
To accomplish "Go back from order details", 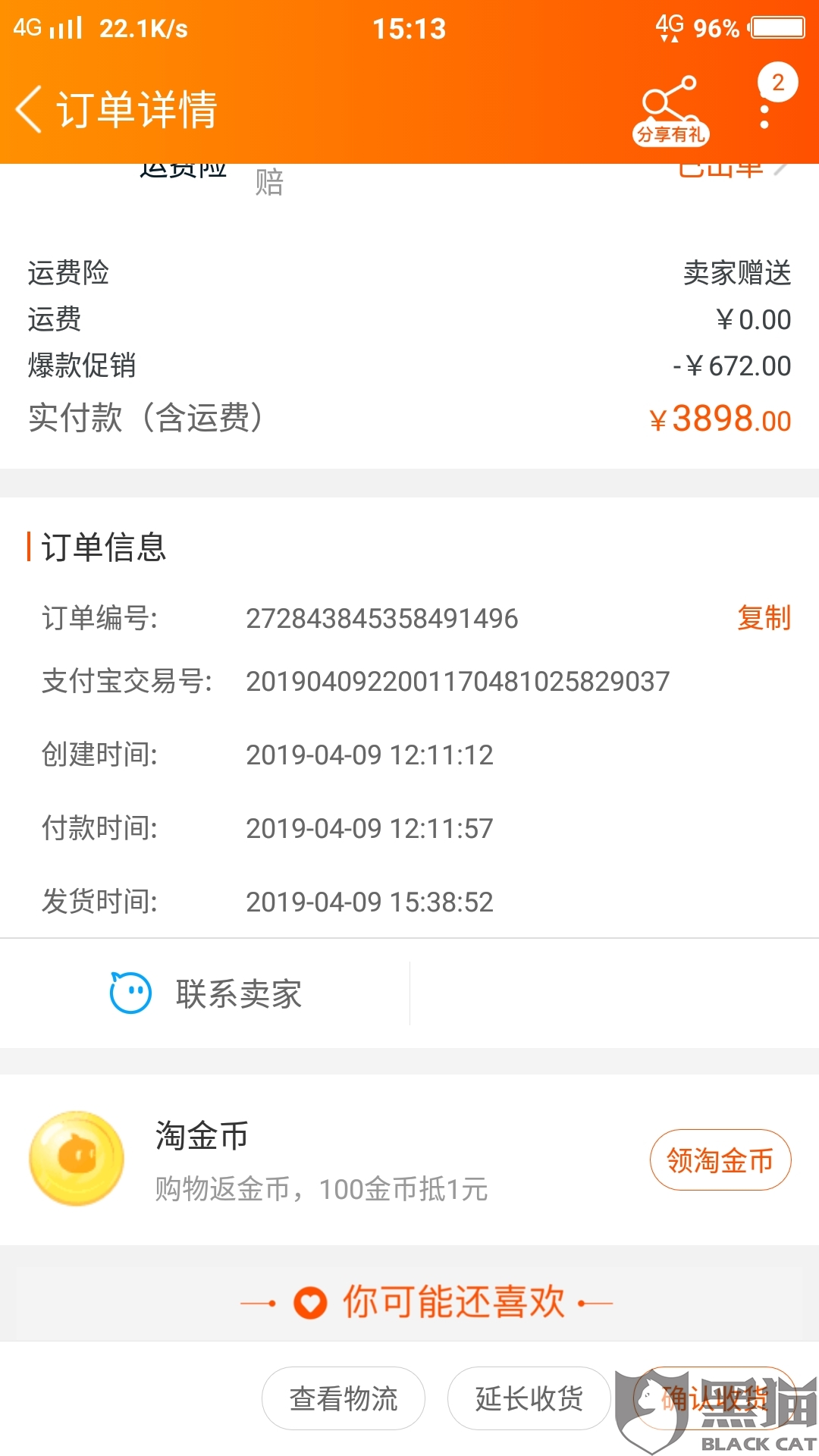I will (30, 110).
